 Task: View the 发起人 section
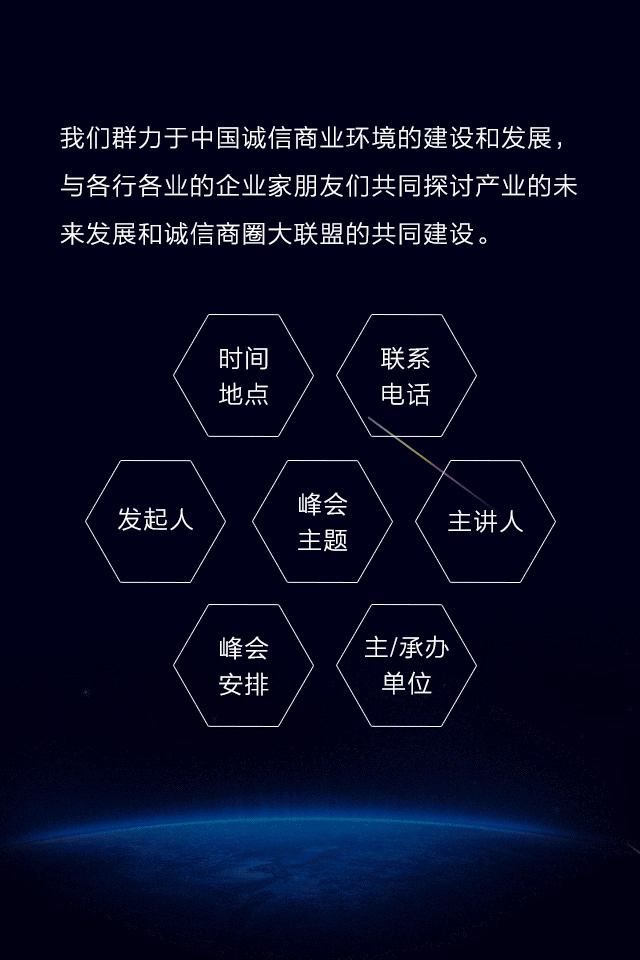[156, 521]
